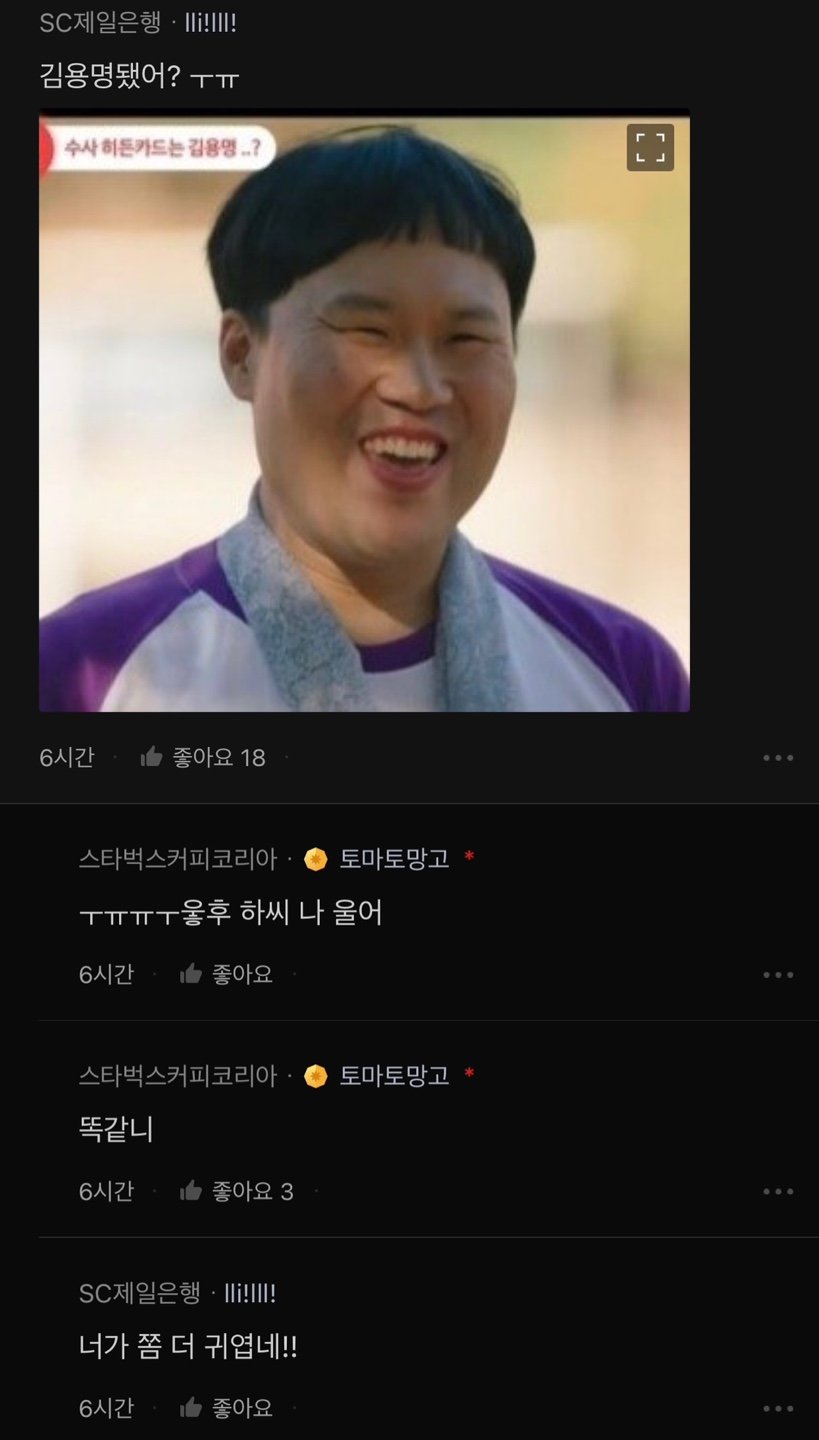The width and height of the screenshot is (819, 1440).
Task: Open more options for the "똑같니" comment
Action: (x=778, y=1192)
